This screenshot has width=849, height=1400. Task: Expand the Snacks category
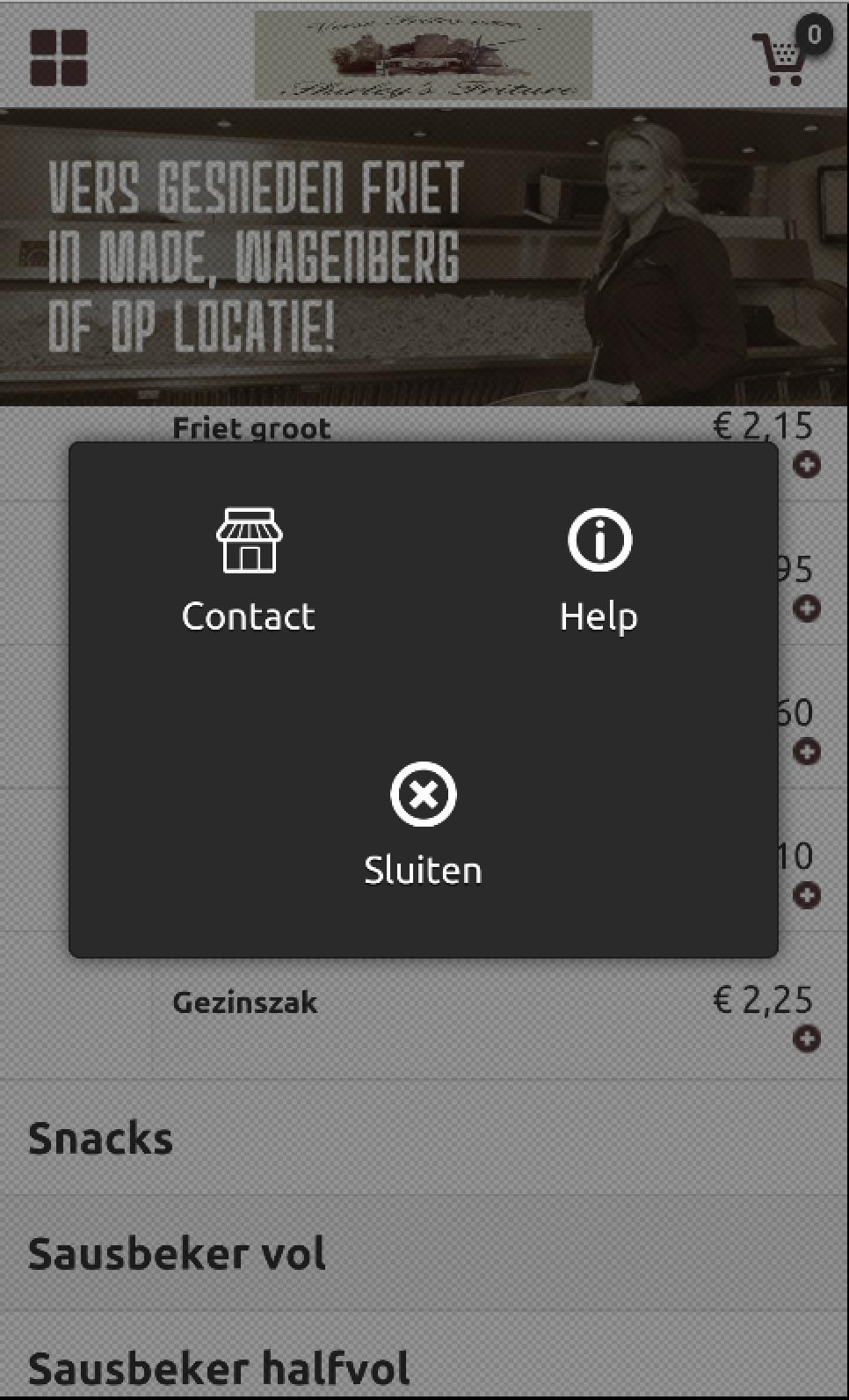pyautogui.click(x=100, y=1139)
